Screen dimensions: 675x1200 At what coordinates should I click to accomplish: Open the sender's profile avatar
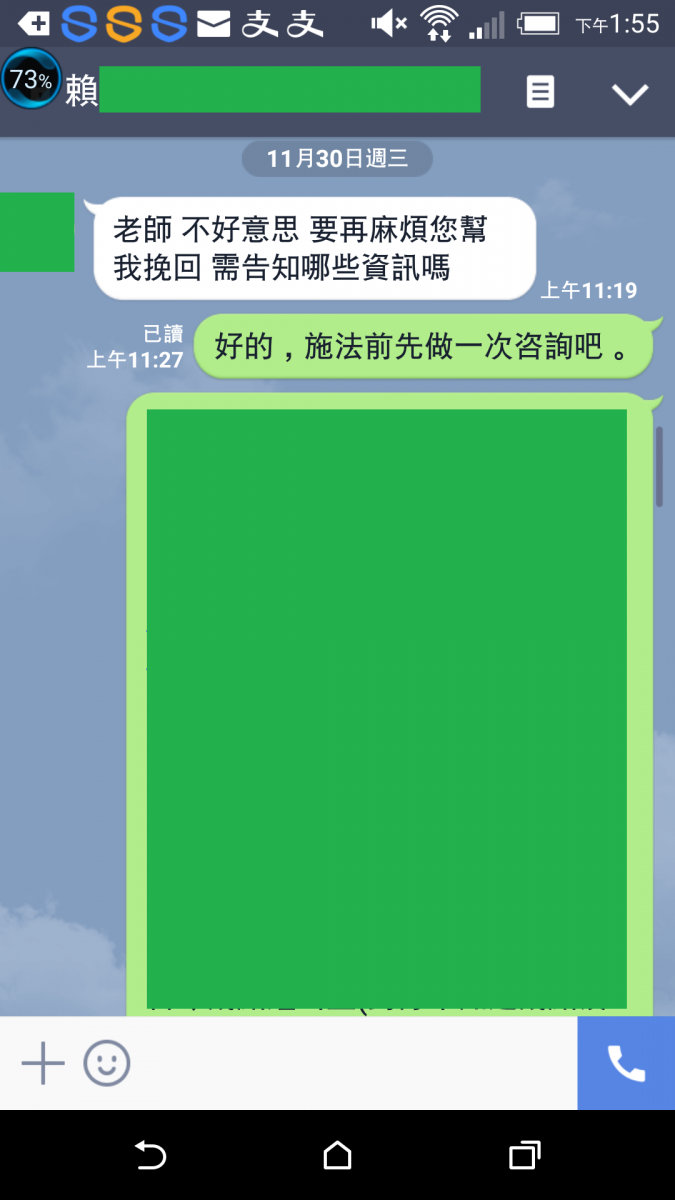pos(37,232)
